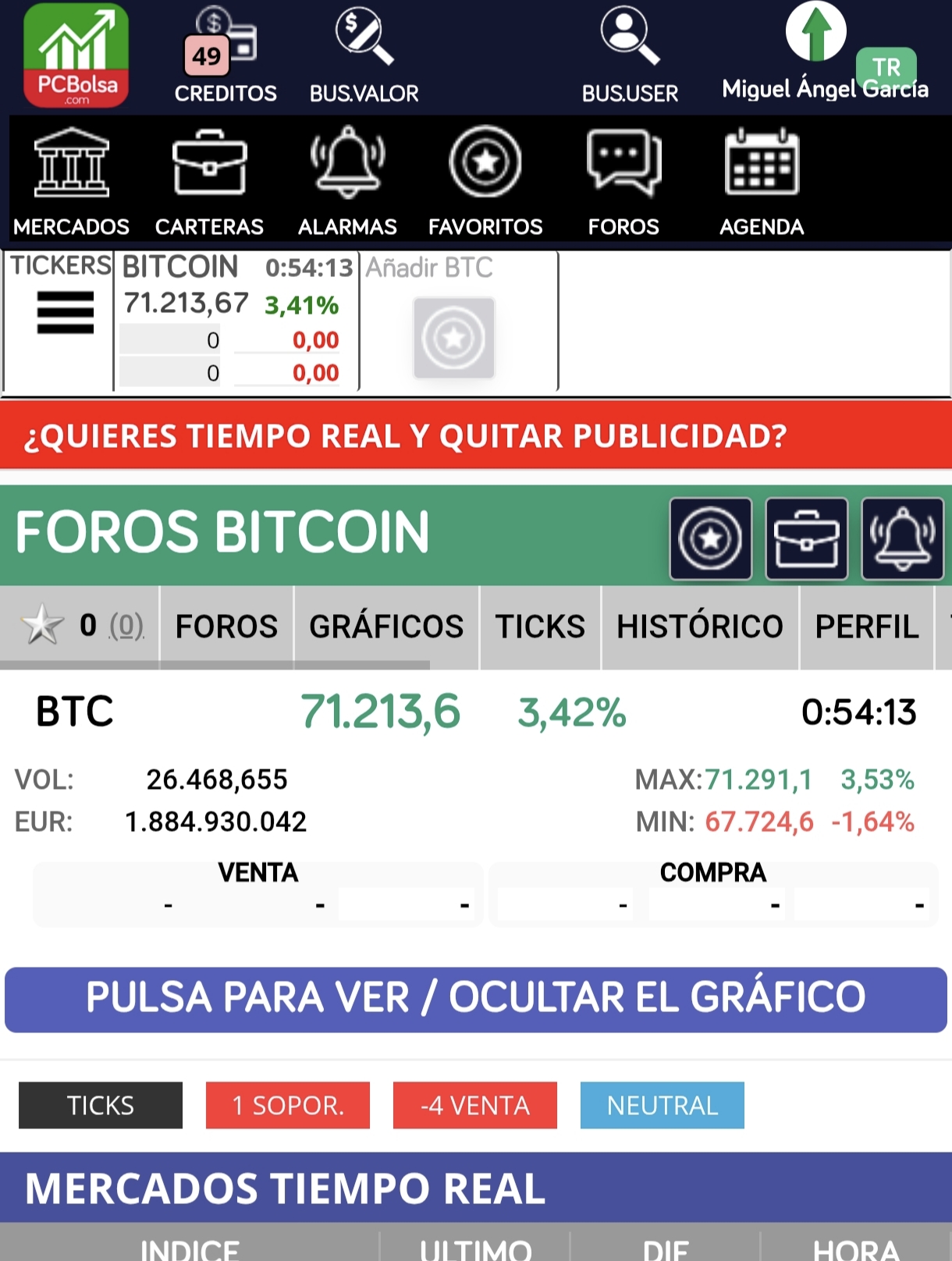The height and width of the screenshot is (1261, 952).
Task: Tap the briefcase icon beside FOROS BITCOIN
Action: point(807,538)
